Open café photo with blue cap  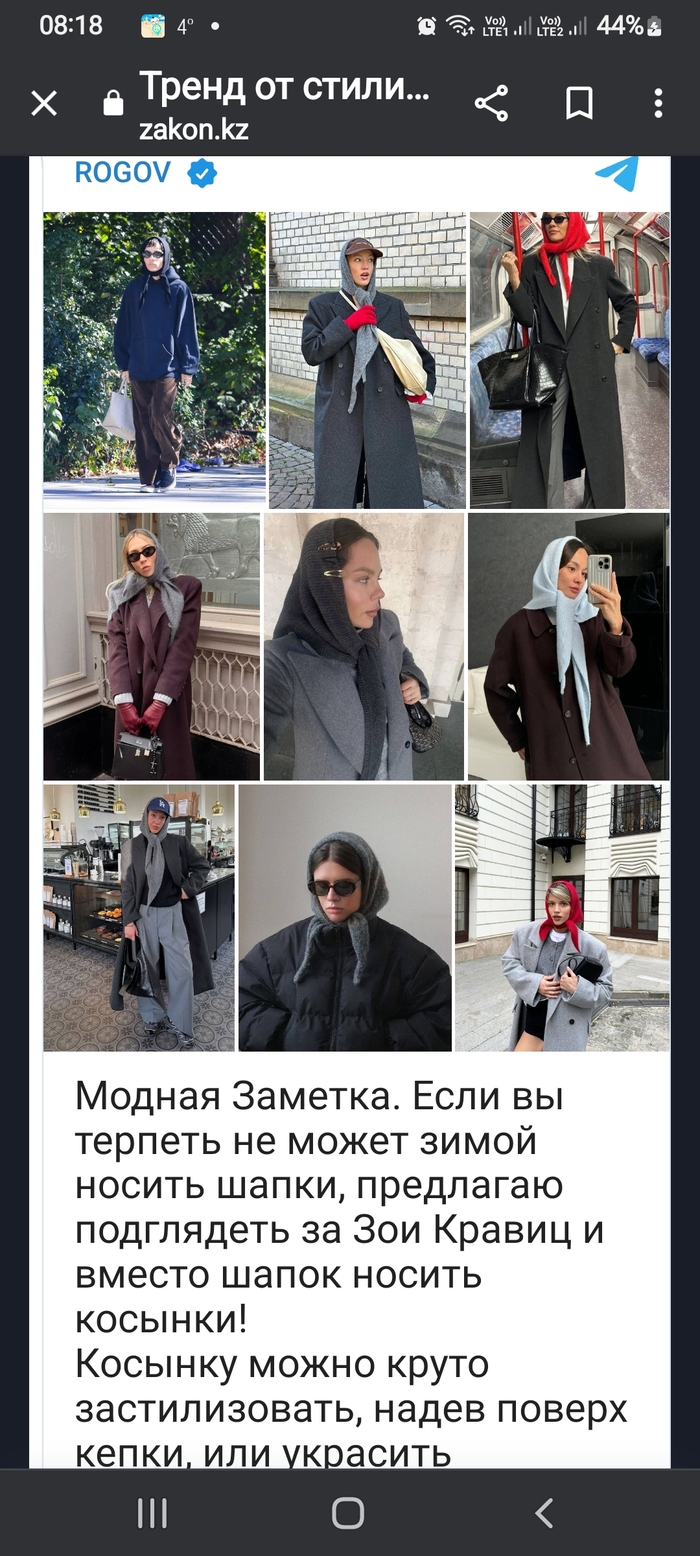[x=139, y=917]
